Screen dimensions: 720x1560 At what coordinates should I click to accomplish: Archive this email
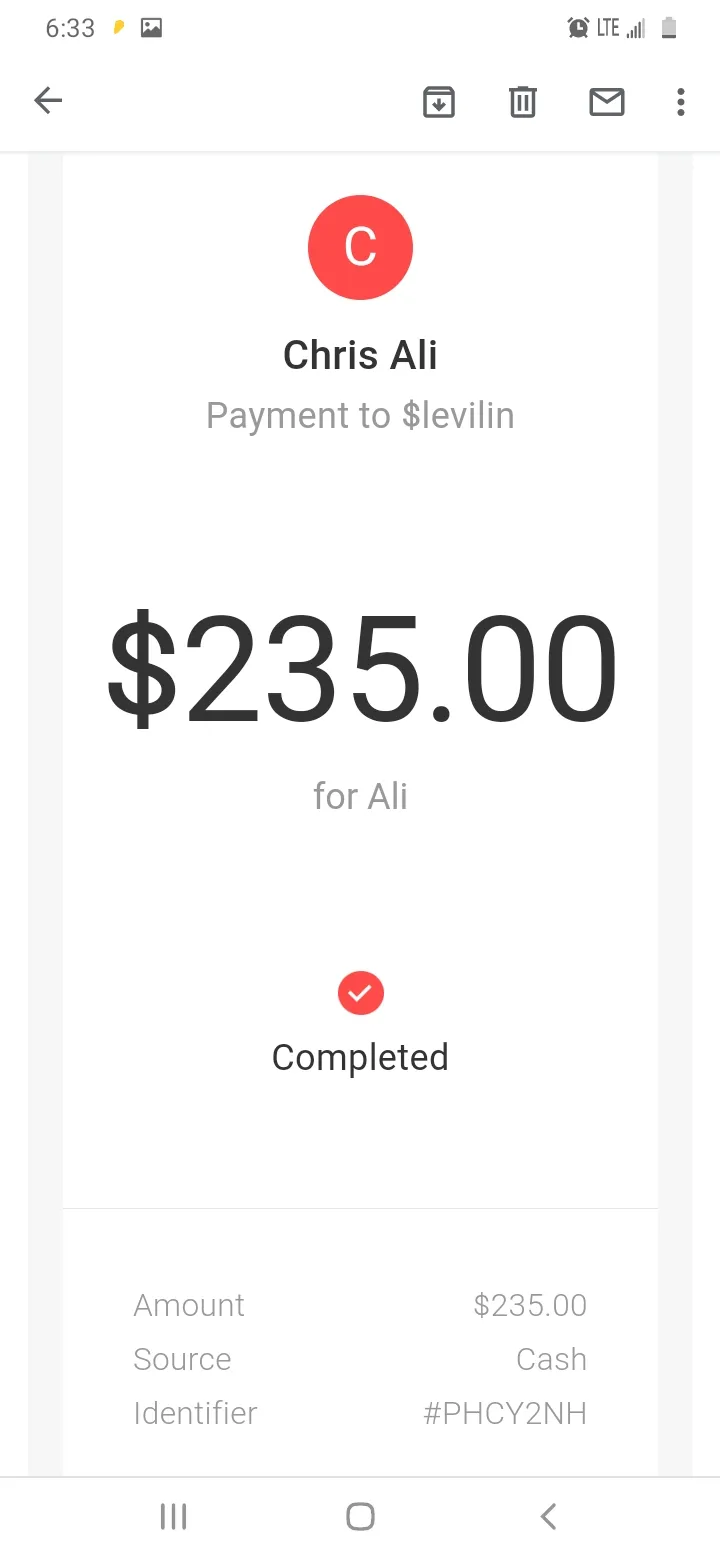439,102
